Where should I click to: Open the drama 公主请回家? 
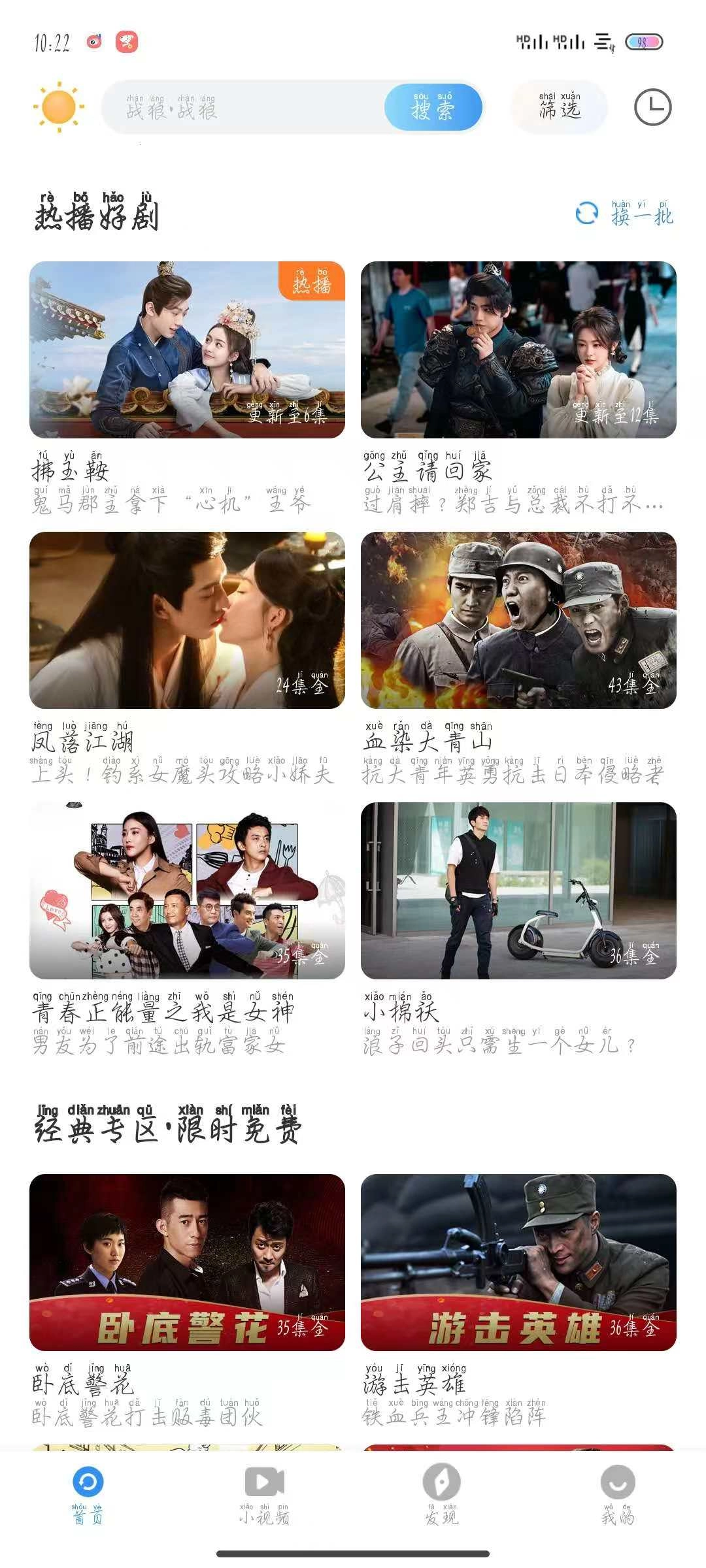(x=518, y=350)
